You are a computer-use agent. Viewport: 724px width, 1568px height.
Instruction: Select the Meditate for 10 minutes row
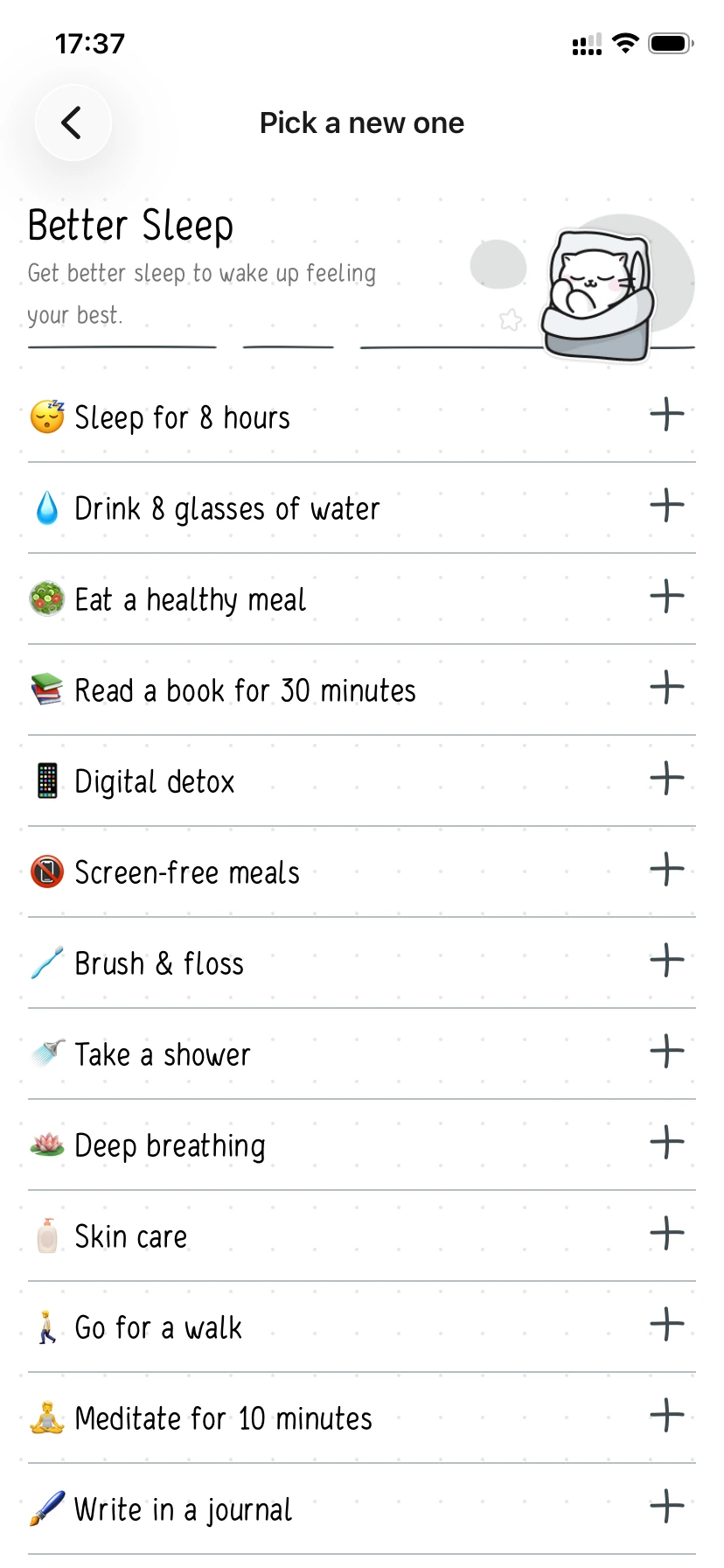[x=222, y=1417]
